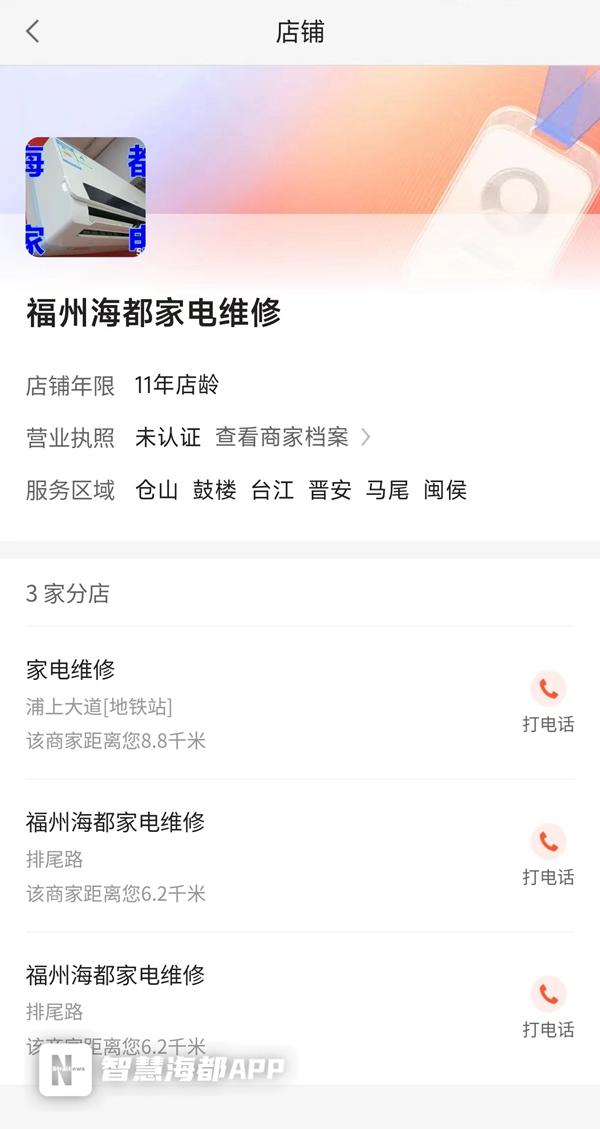The width and height of the screenshot is (600, 1129).
Task: Call the 家电维修 branch at 浦上大道
Action: coord(548,702)
